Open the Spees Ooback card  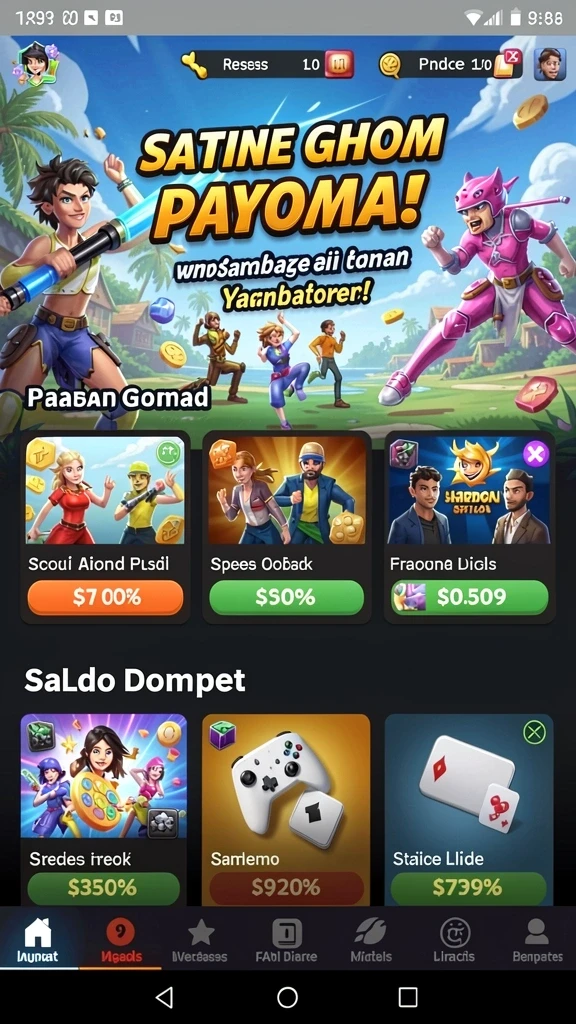(x=287, y=526)
